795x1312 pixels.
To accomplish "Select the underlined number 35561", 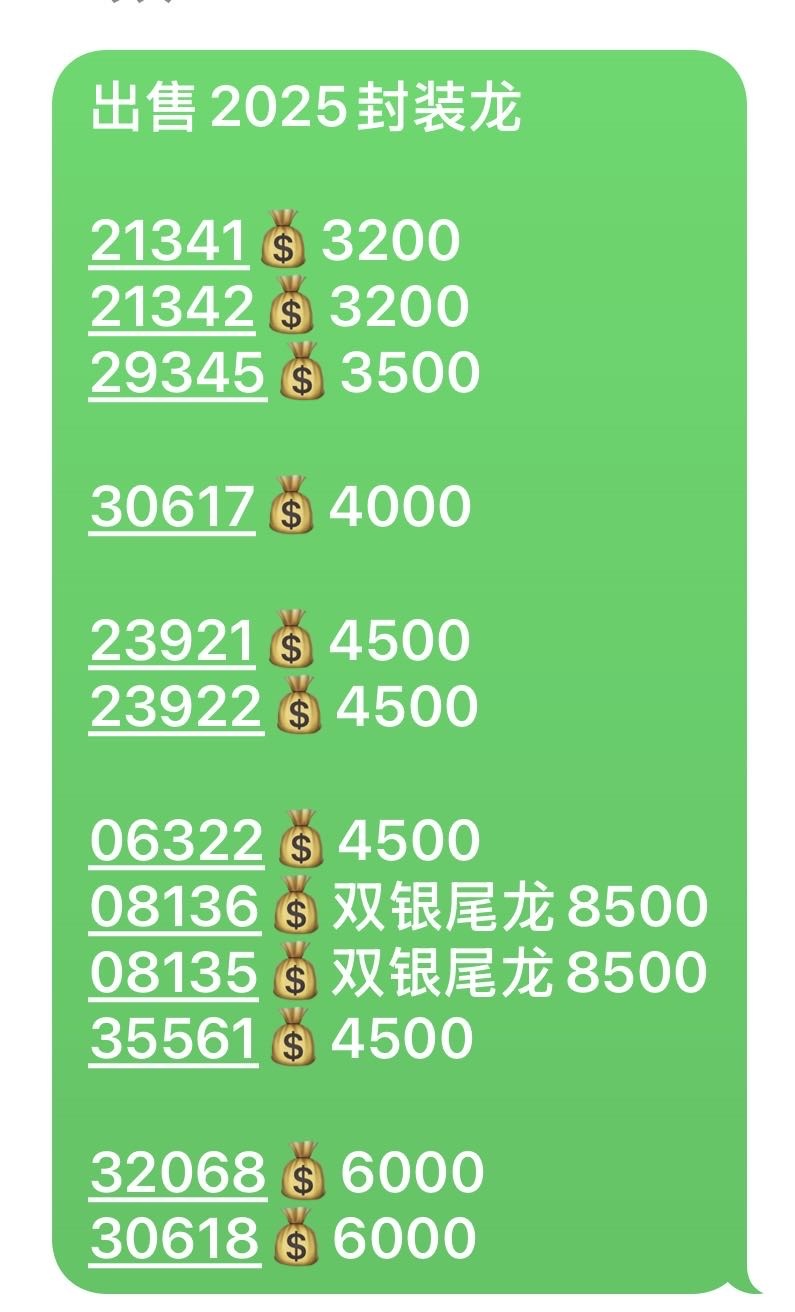I will (x=174, y=1039).
